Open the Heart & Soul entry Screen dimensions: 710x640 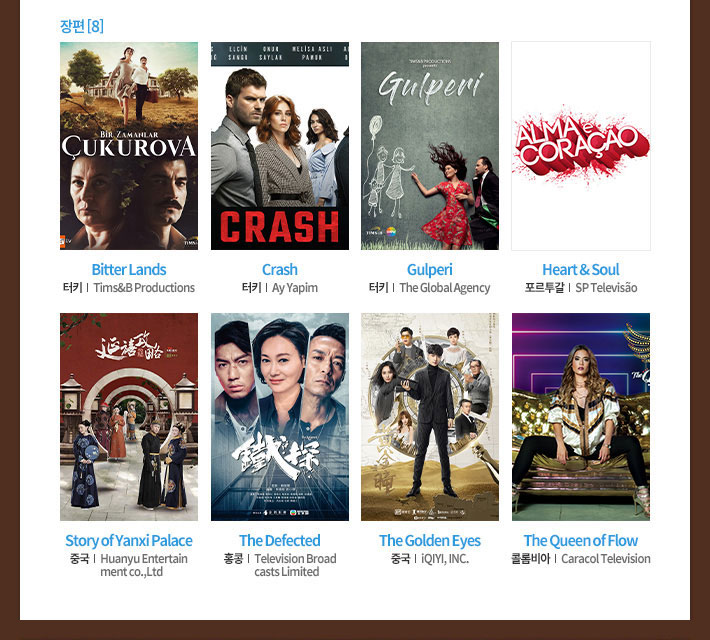[x=580, y=146]
